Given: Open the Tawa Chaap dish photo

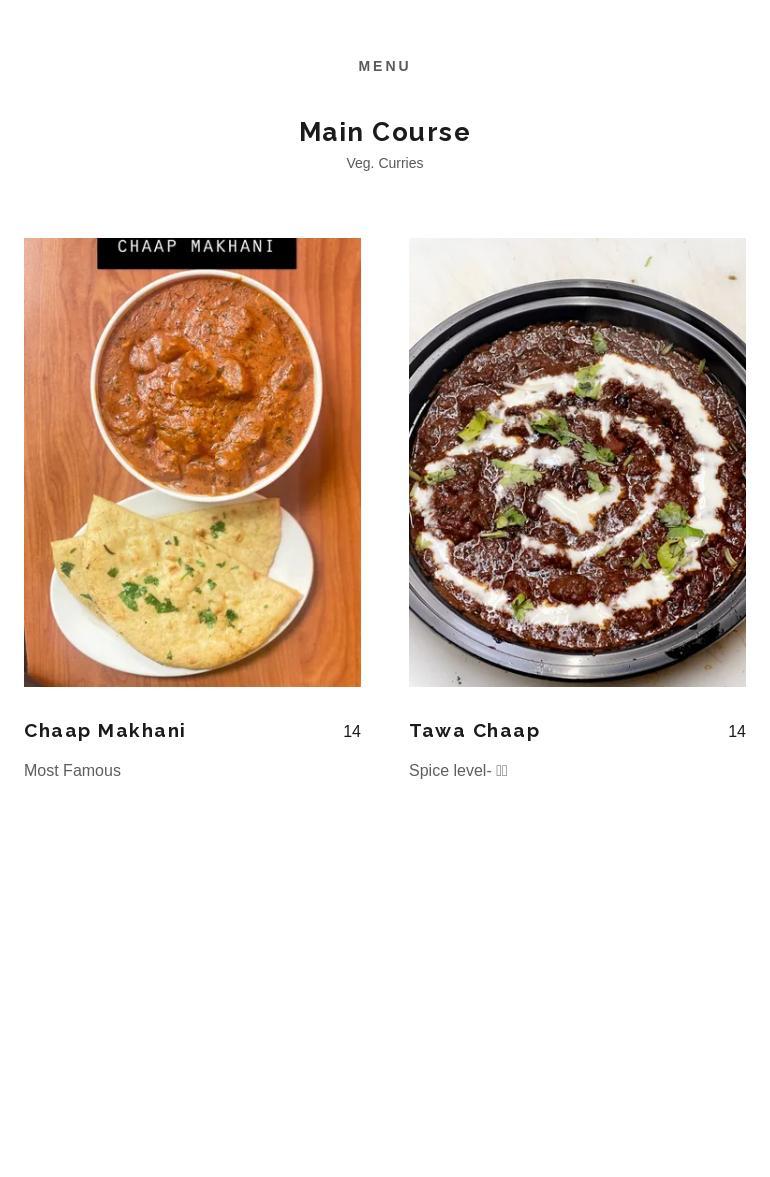Looking at the screenshot, I should (577, 462).
